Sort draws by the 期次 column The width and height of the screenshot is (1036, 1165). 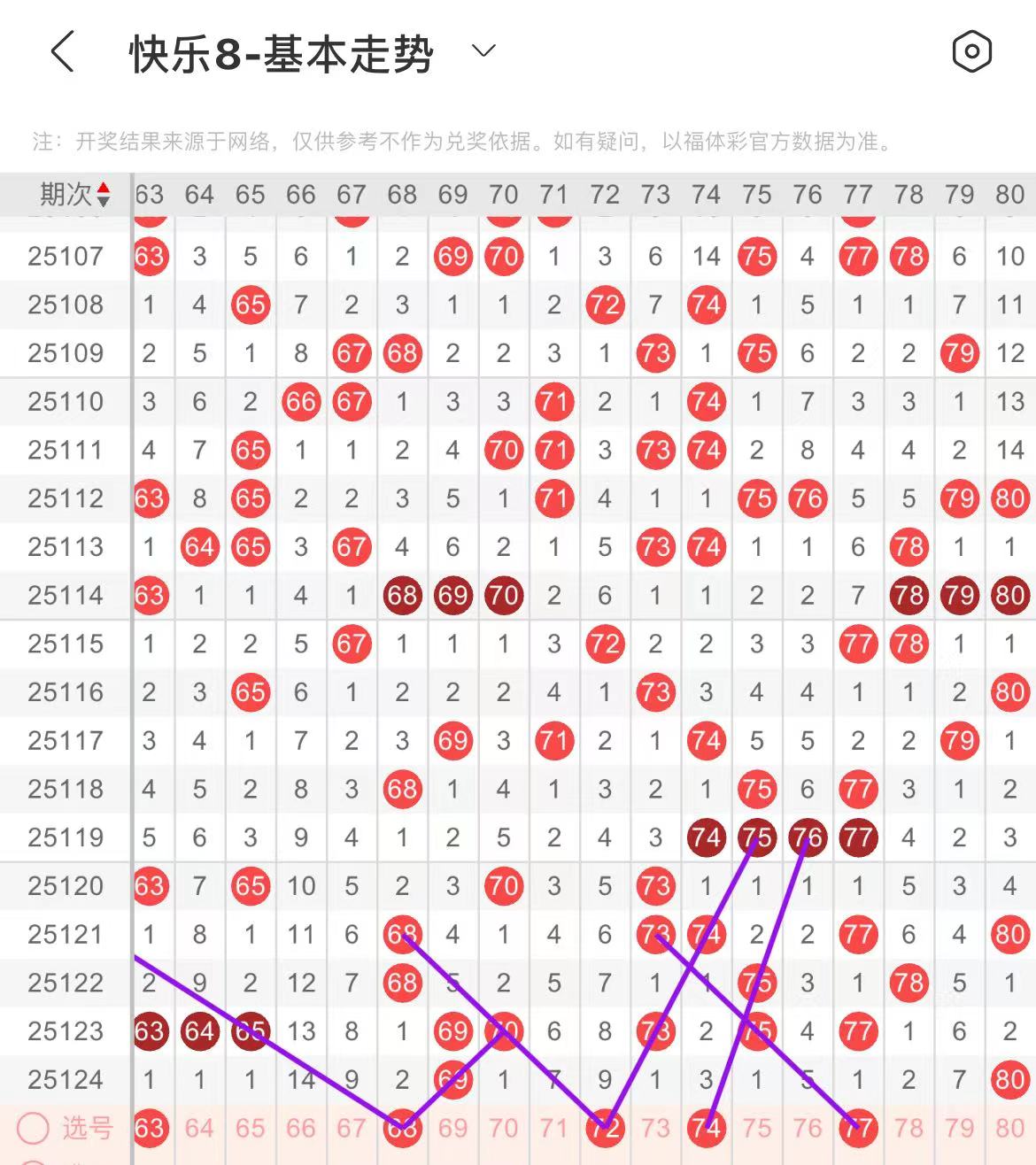[x=75, y=194]
